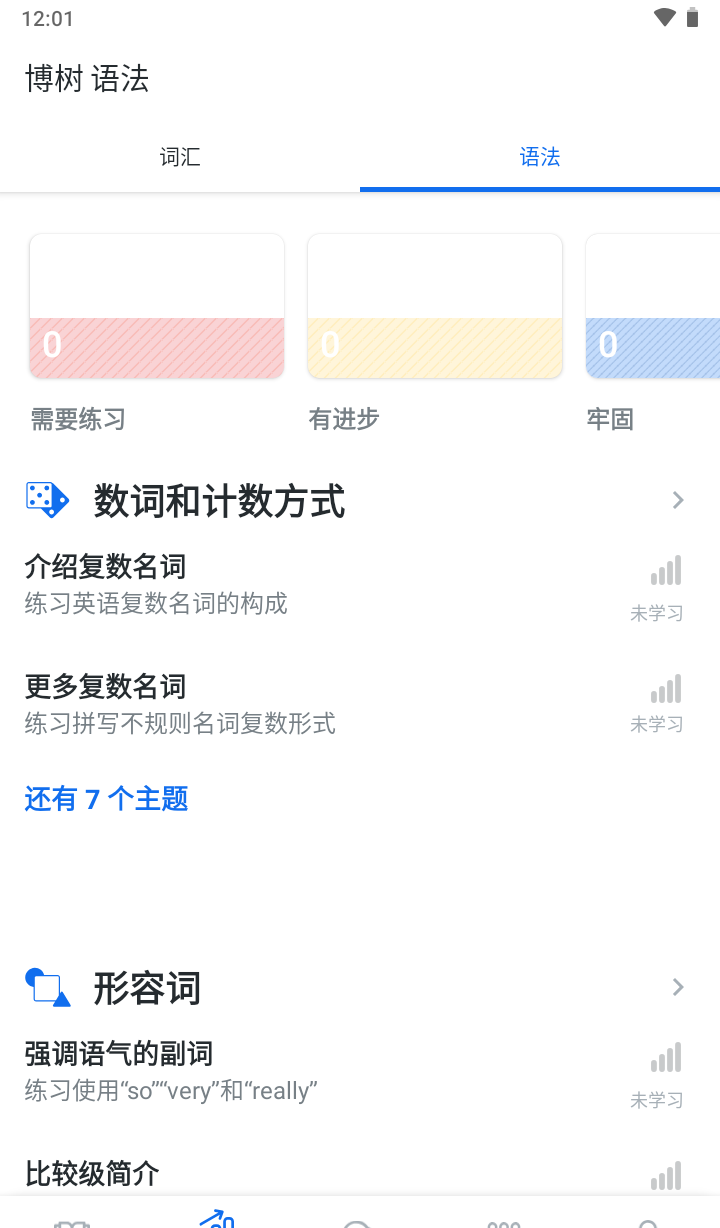Click the search icon in bottom navigation

[648, 1220]
